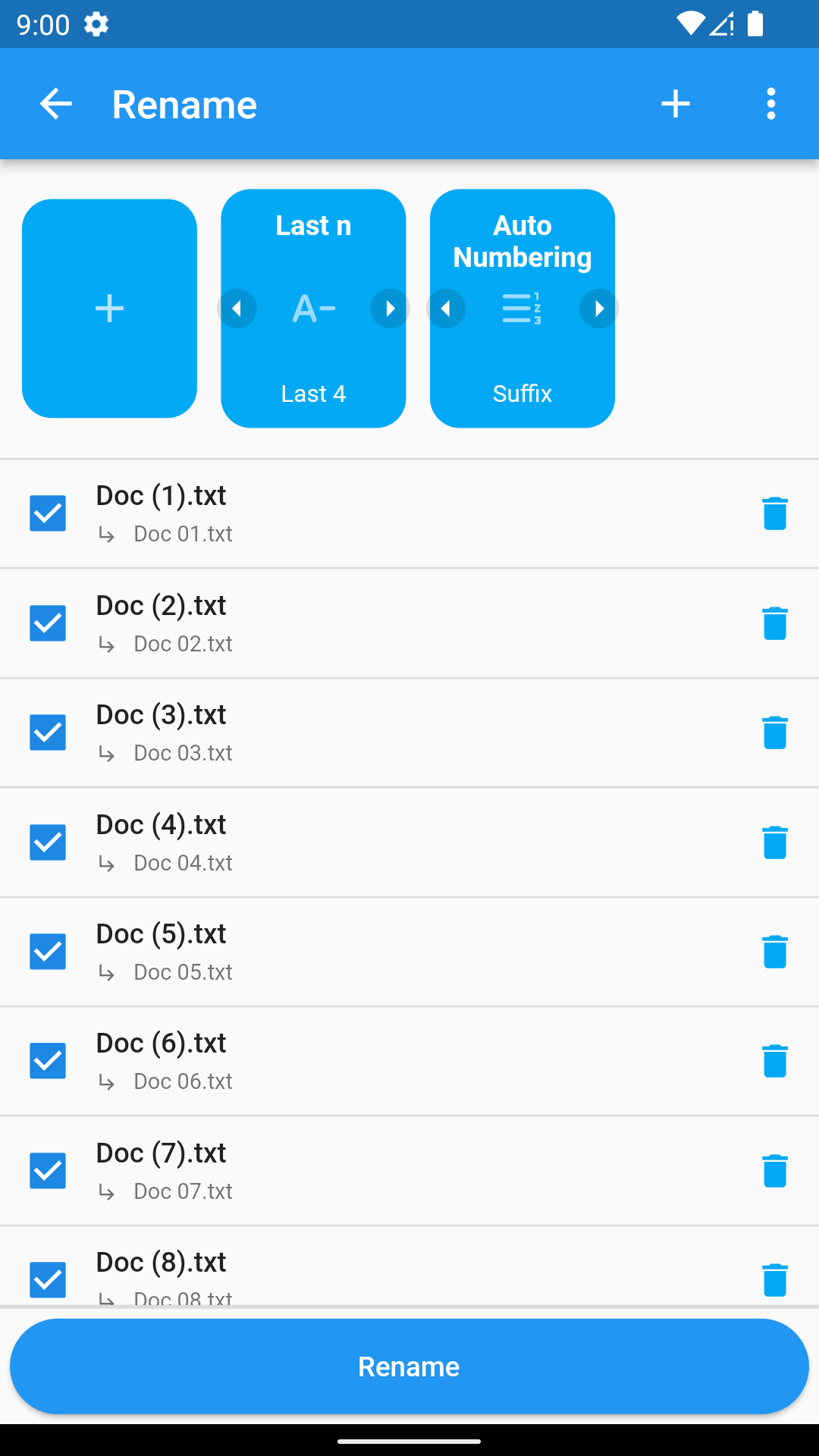Advance the Last n rule with its right arrow

pyautogui.click(x=391, y=309)
